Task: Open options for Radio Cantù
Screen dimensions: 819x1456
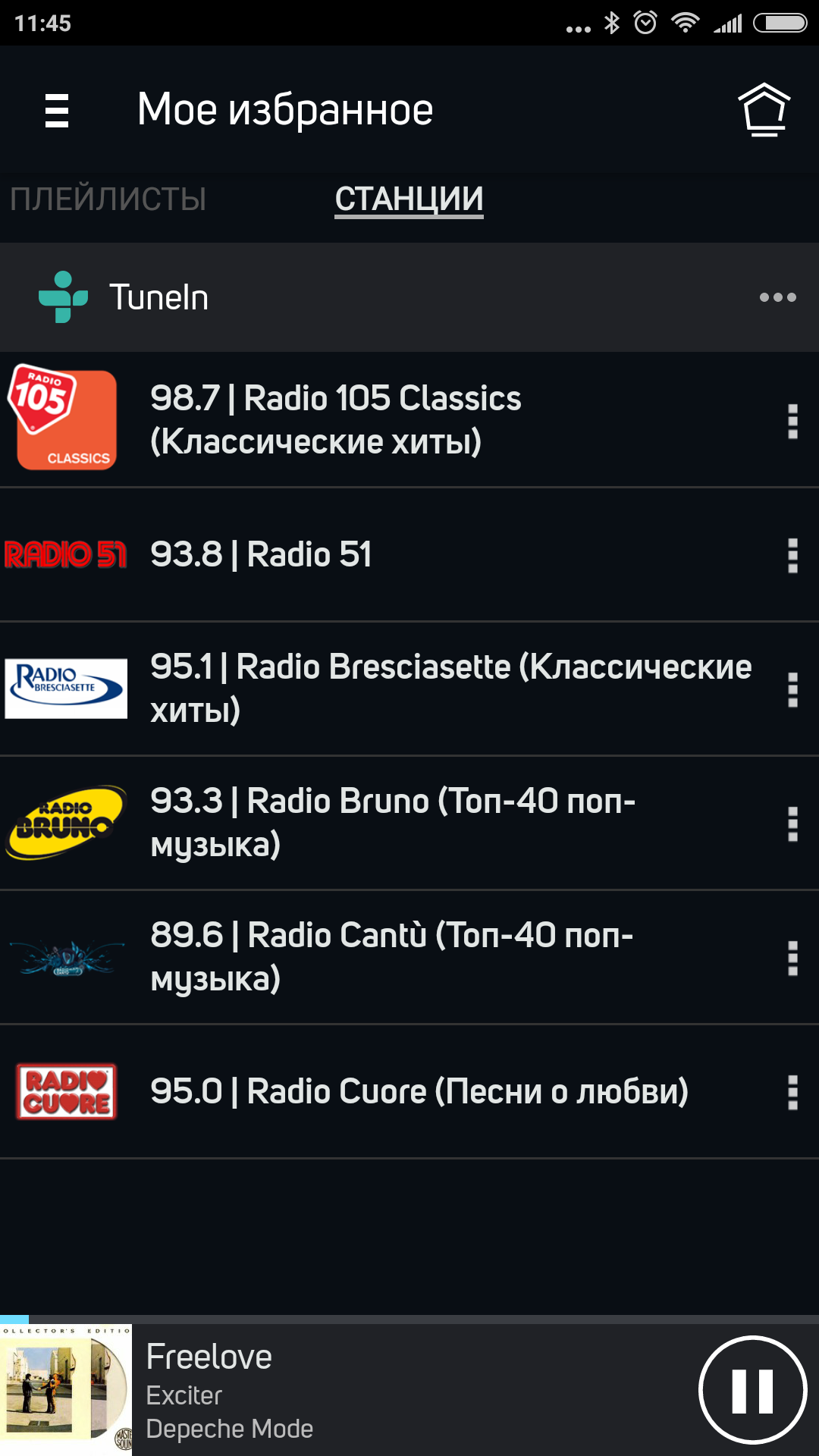Action: pyautogui.click(x=792, y=958)
